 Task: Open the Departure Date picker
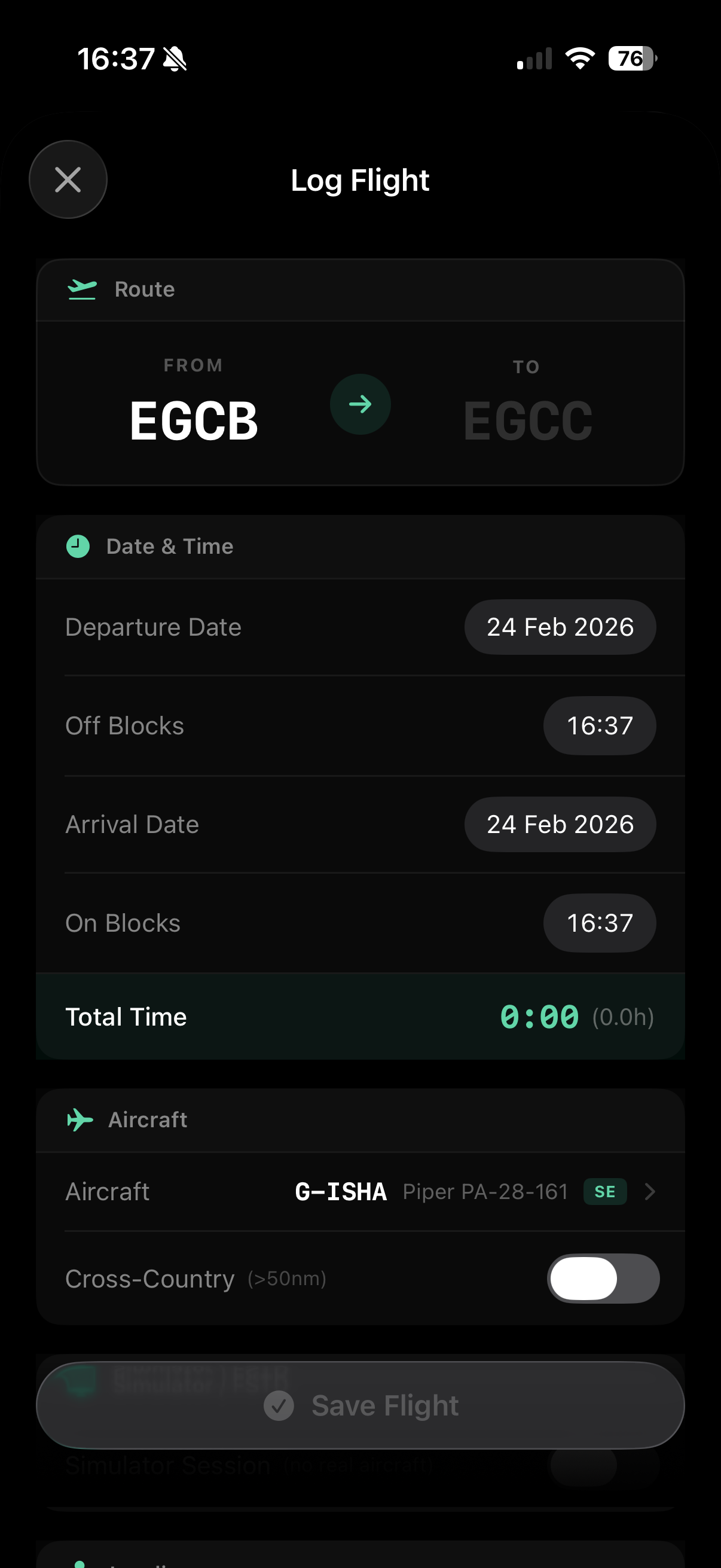[560, 626]
